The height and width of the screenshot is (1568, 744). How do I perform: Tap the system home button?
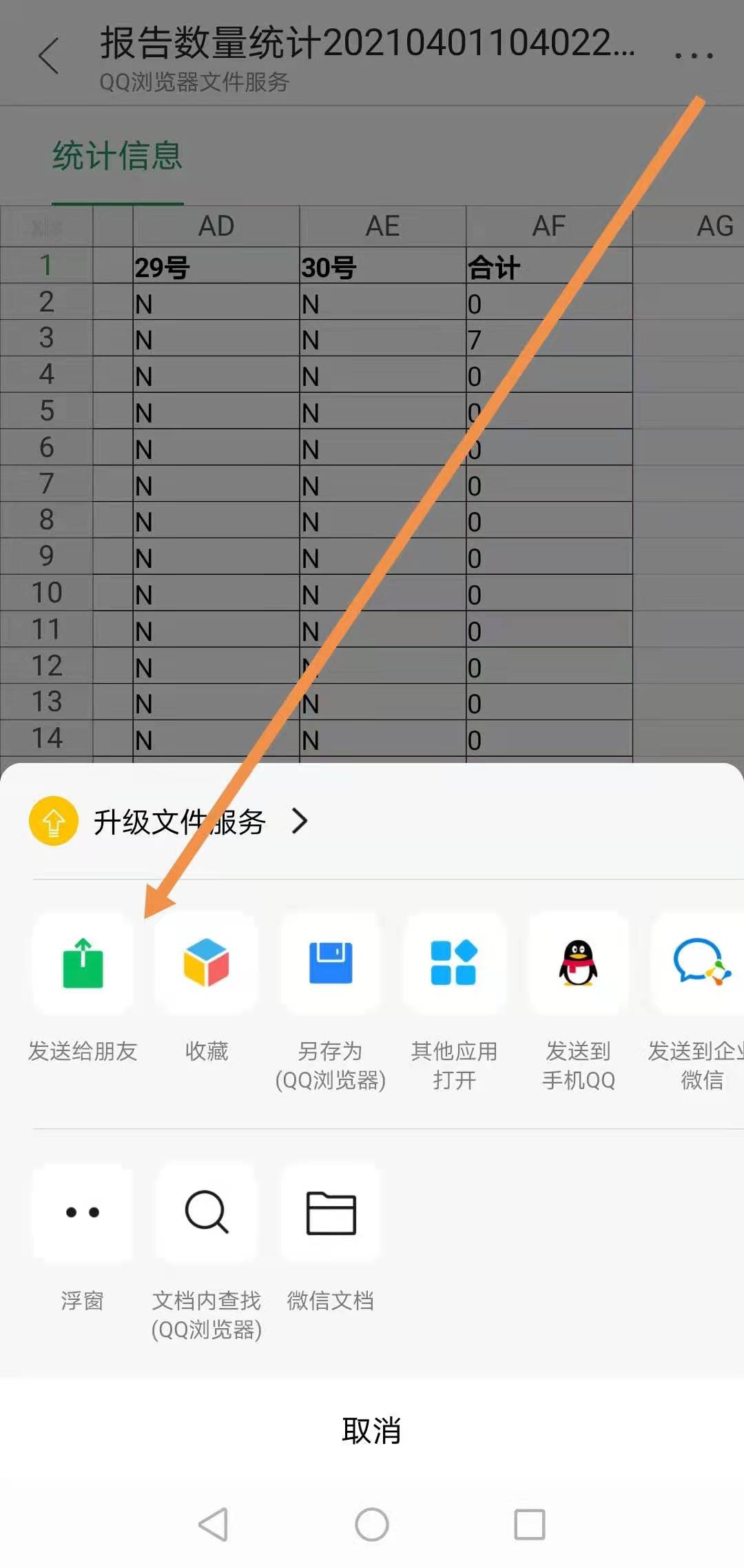372,1524
